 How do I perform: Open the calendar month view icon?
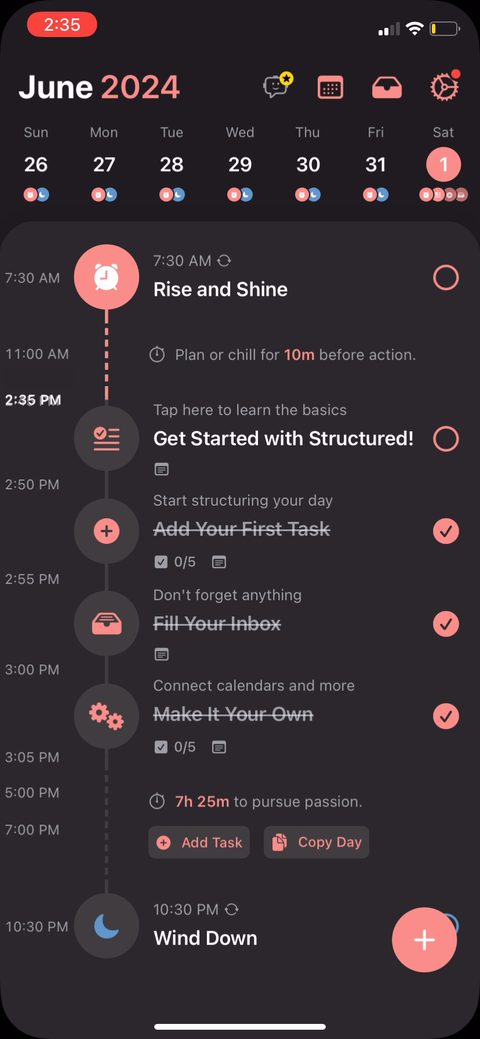[330, 87]
